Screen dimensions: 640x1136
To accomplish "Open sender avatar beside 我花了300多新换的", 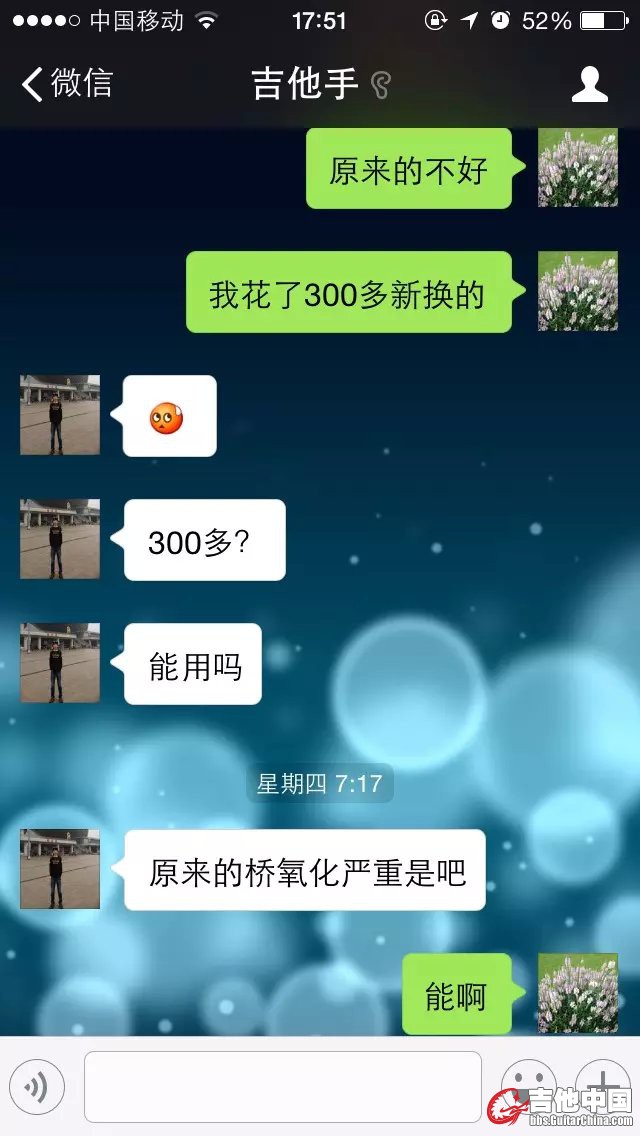I will (x=578, y=291).
